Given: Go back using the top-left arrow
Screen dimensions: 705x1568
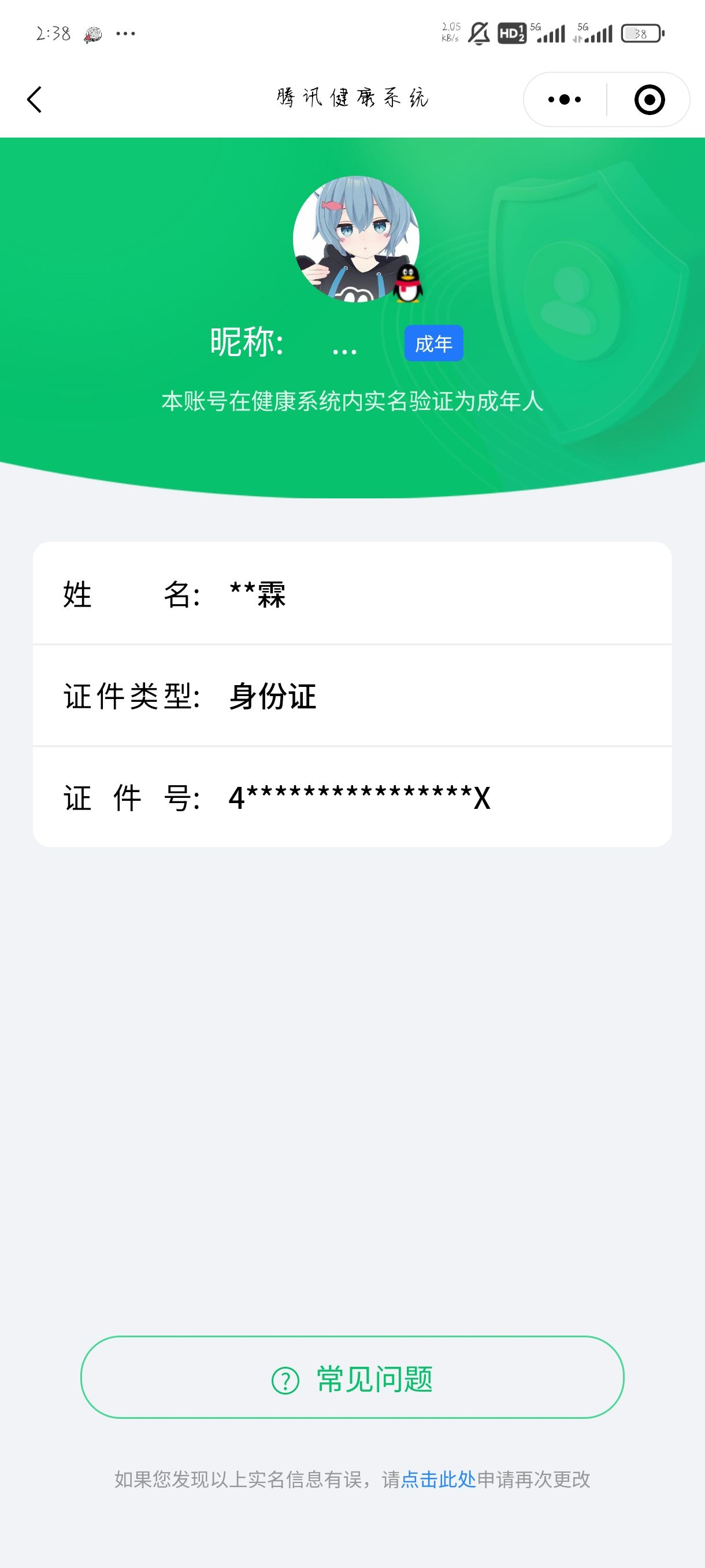Looking at the screenshot, I should click(x=35, y=99).
